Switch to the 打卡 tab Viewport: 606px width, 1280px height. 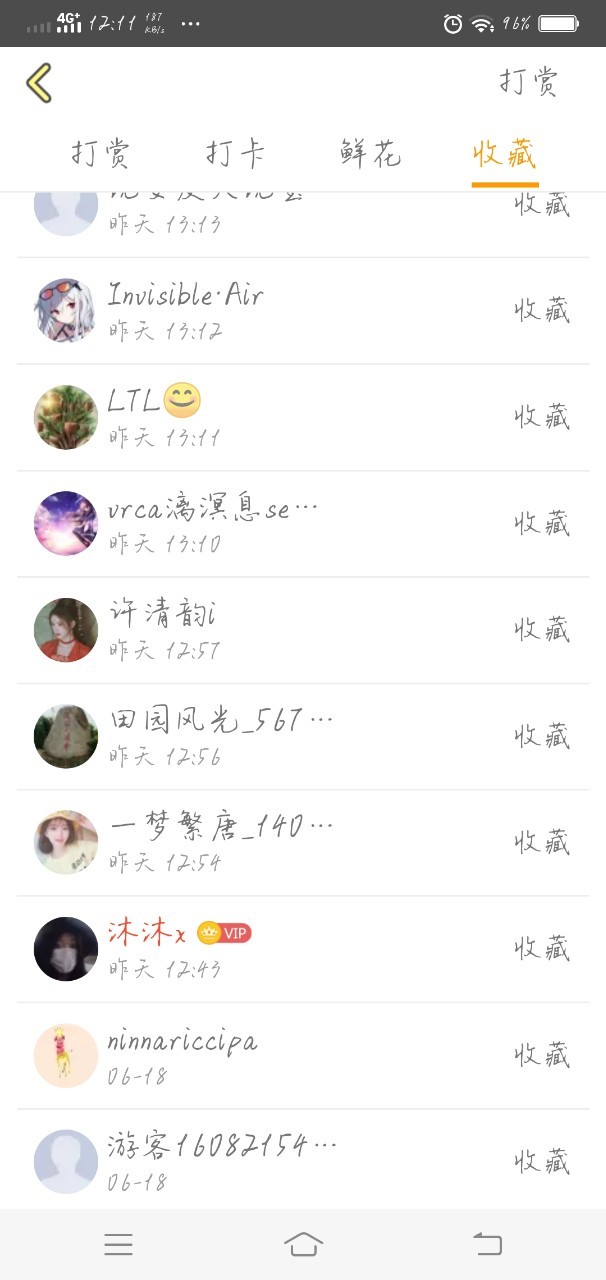236,155
